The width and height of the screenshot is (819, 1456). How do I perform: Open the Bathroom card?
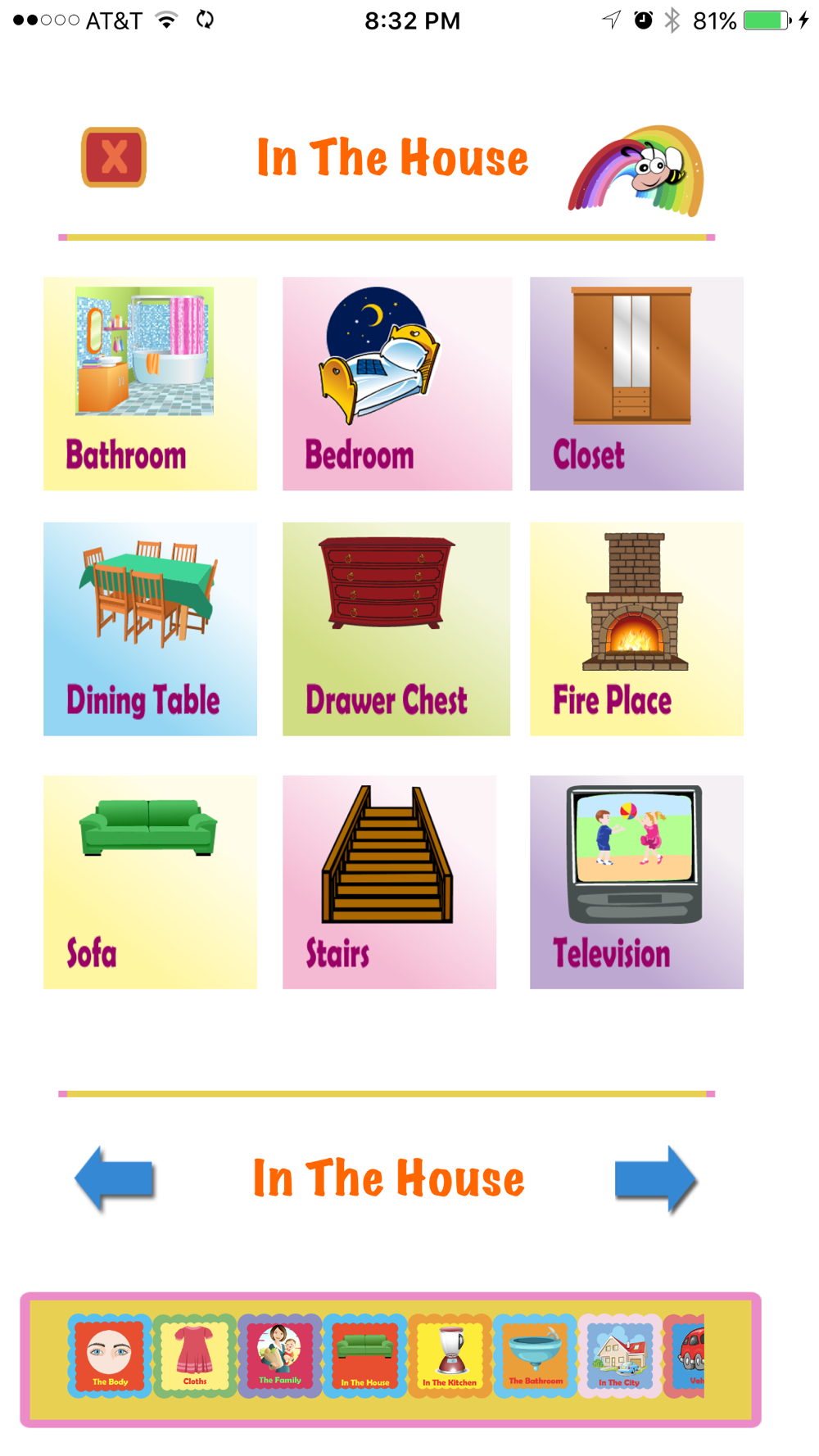150,383
